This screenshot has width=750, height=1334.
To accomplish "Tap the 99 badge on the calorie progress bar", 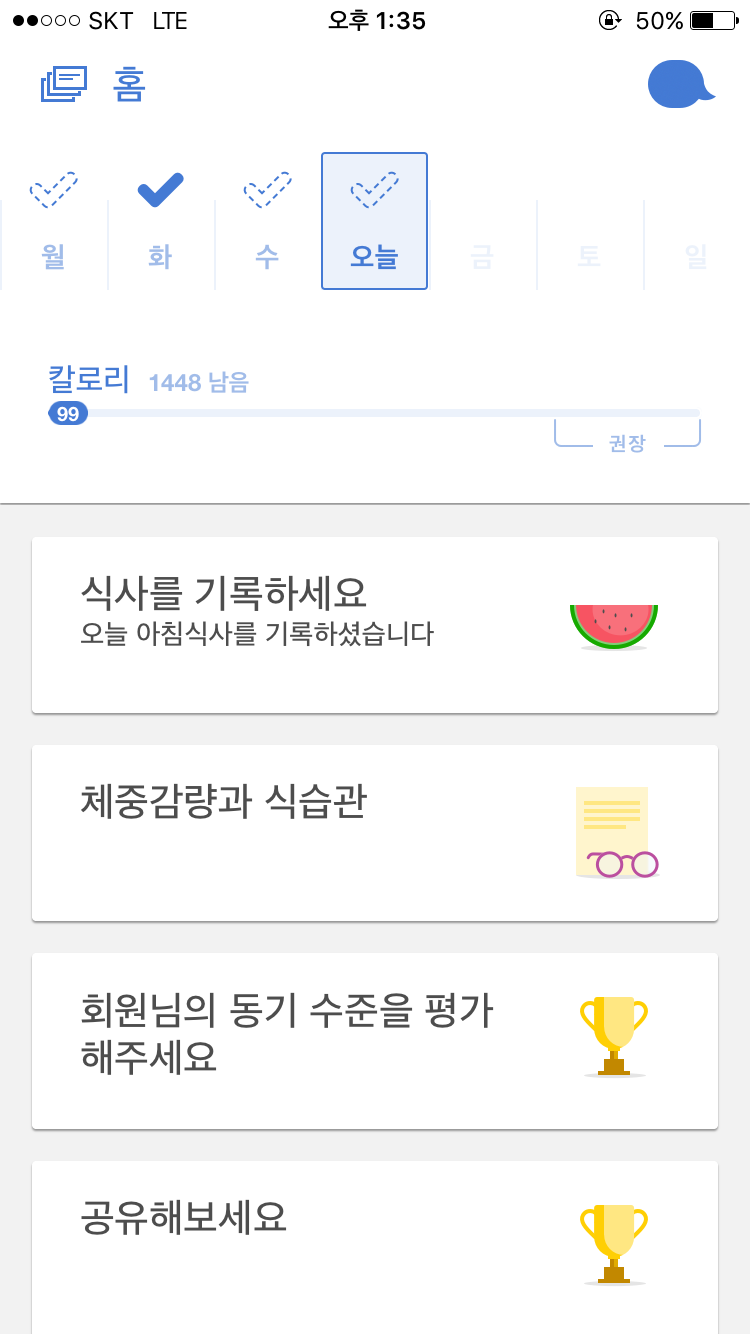I will (67, 413).
